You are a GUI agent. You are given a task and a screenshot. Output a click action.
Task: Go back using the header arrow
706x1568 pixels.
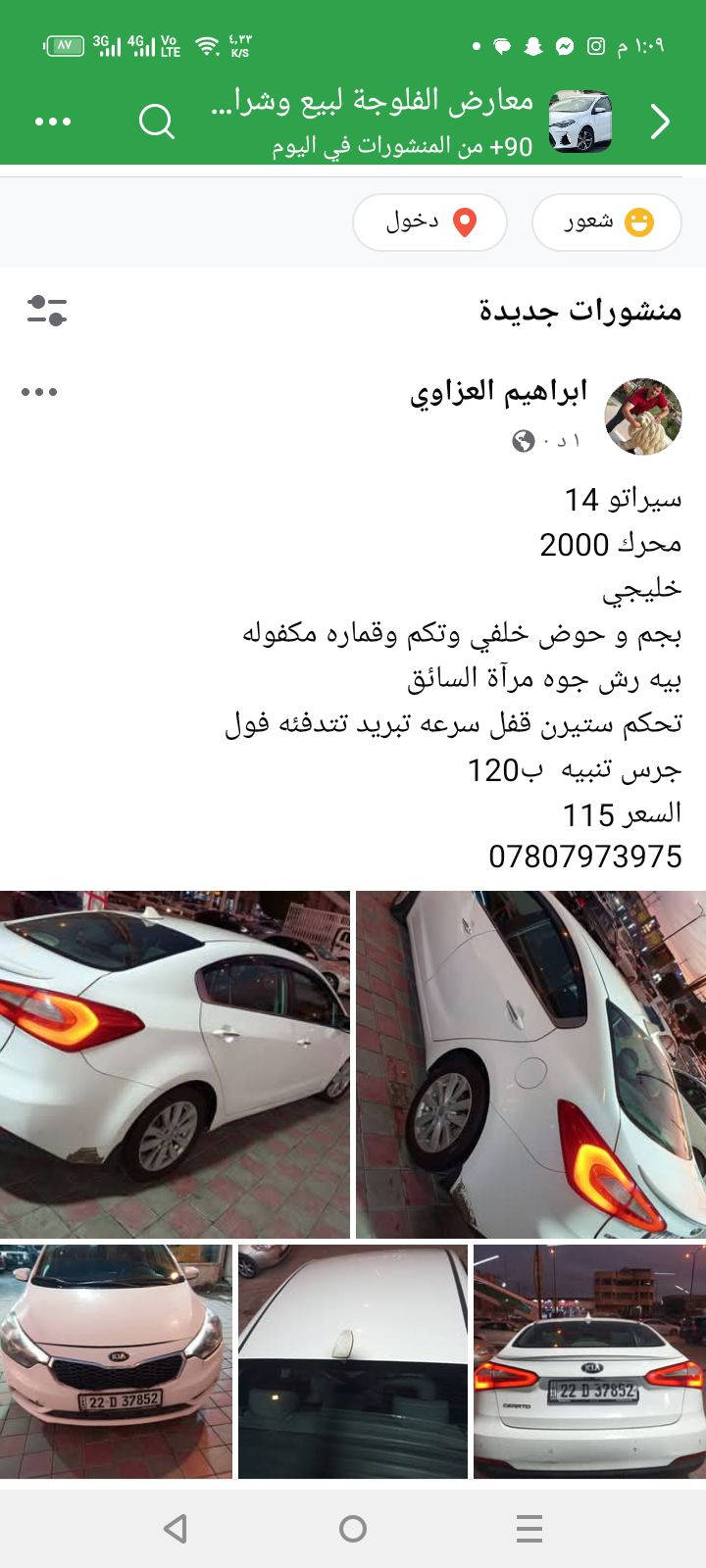(661, 122)
